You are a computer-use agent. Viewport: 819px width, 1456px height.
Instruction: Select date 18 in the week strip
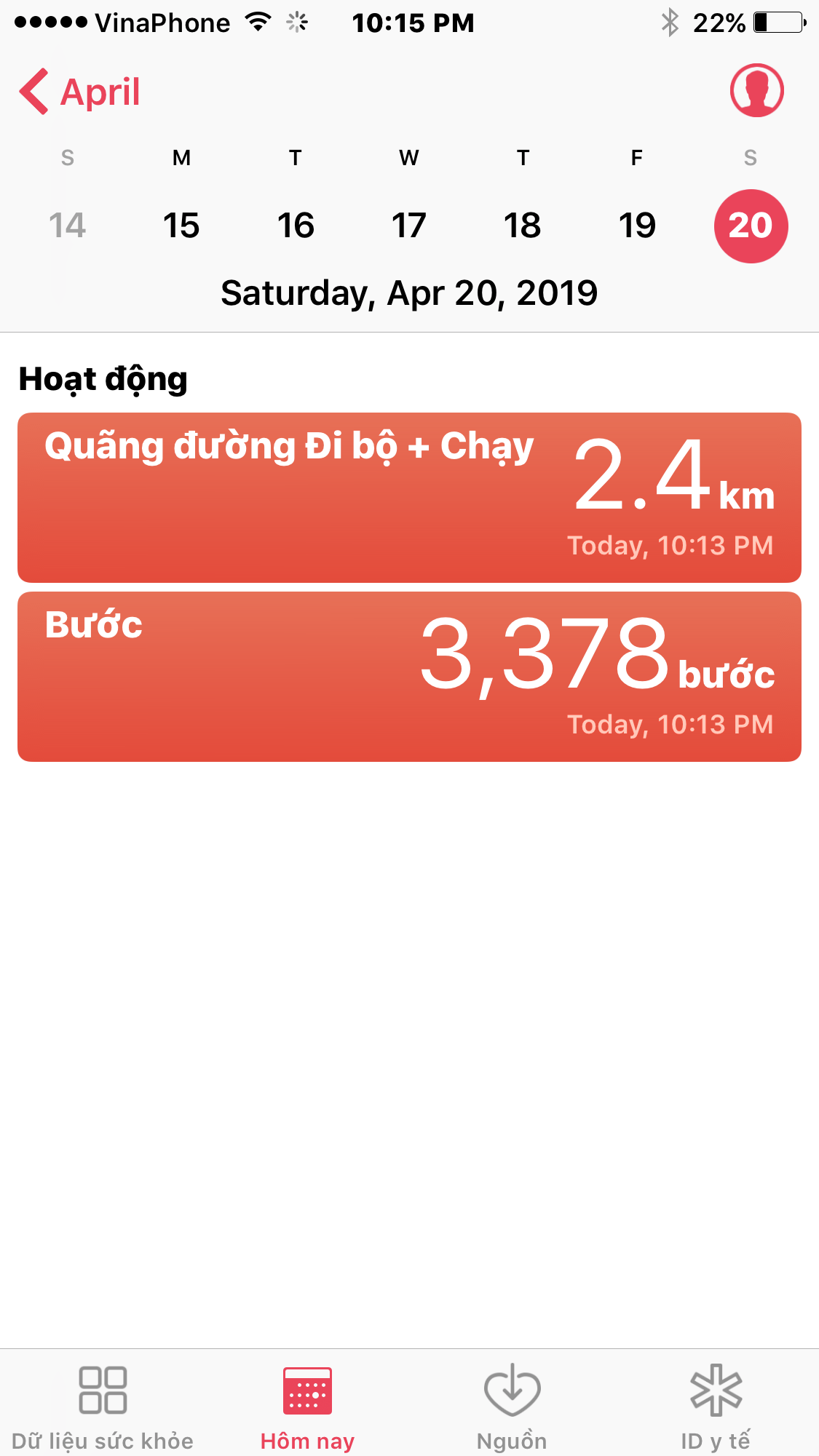pyautogui.click(x=523, y=226)
